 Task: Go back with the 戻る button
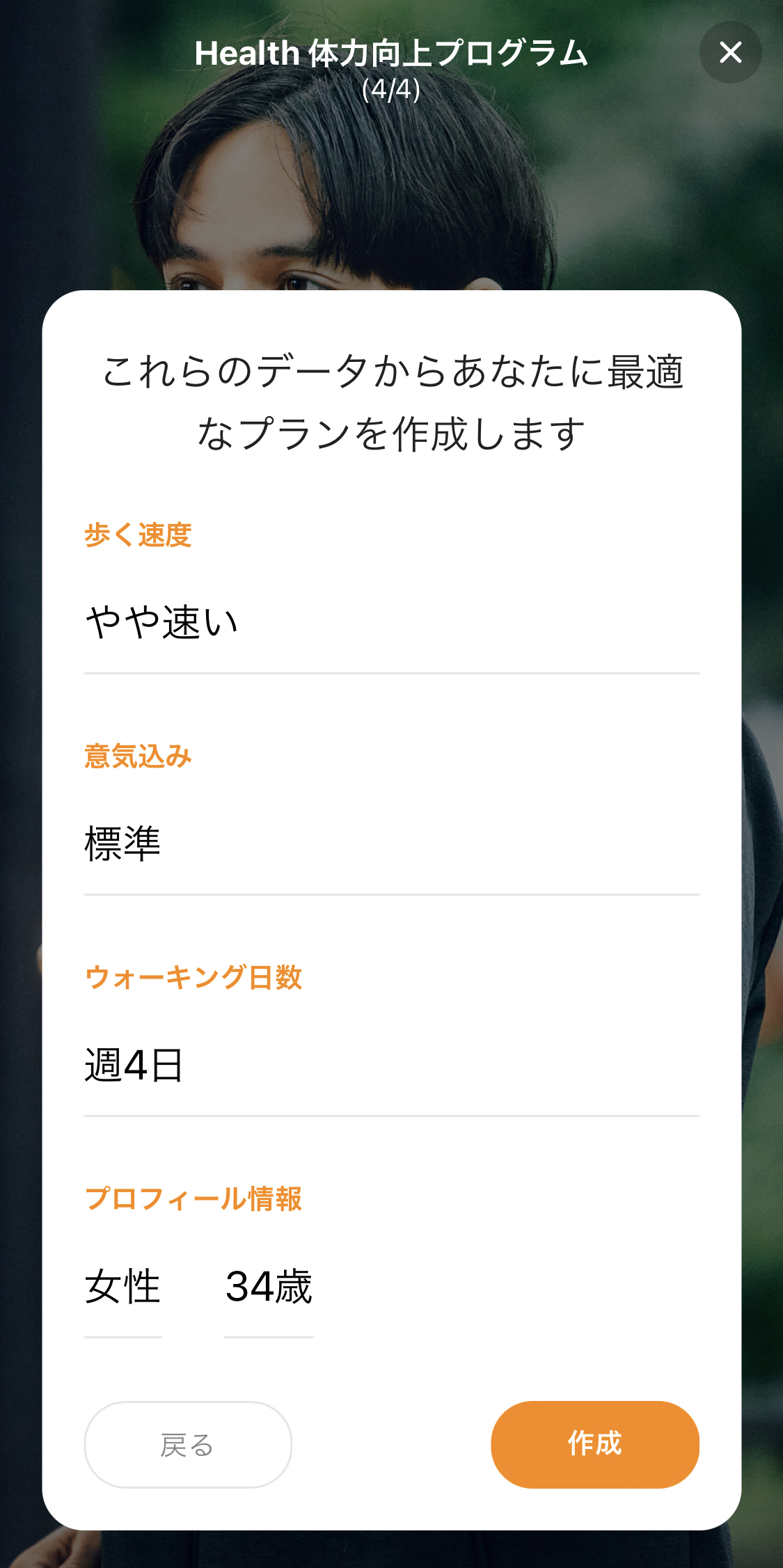188,1445
